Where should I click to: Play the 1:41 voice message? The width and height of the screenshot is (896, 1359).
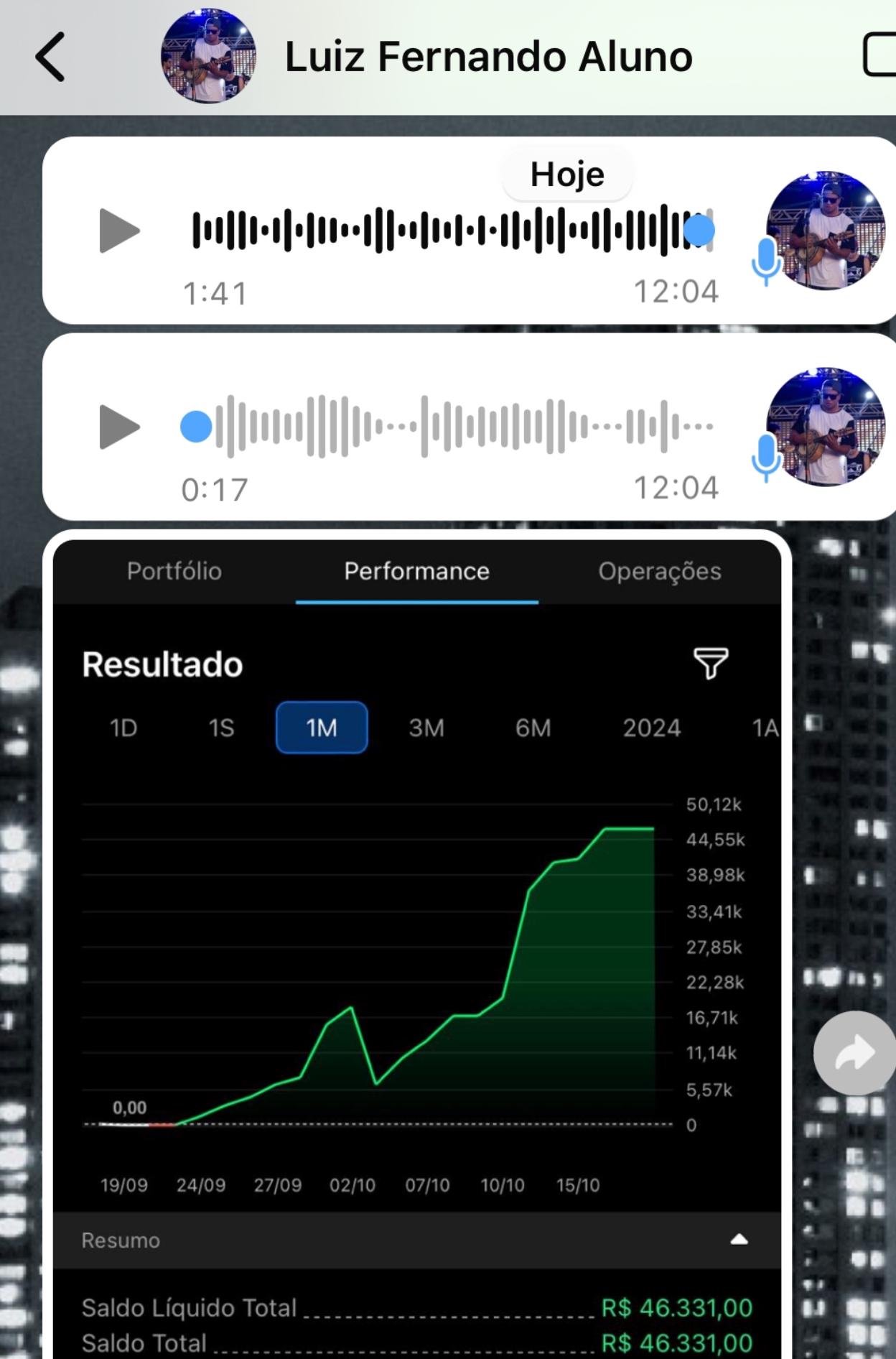click(118, 231)
